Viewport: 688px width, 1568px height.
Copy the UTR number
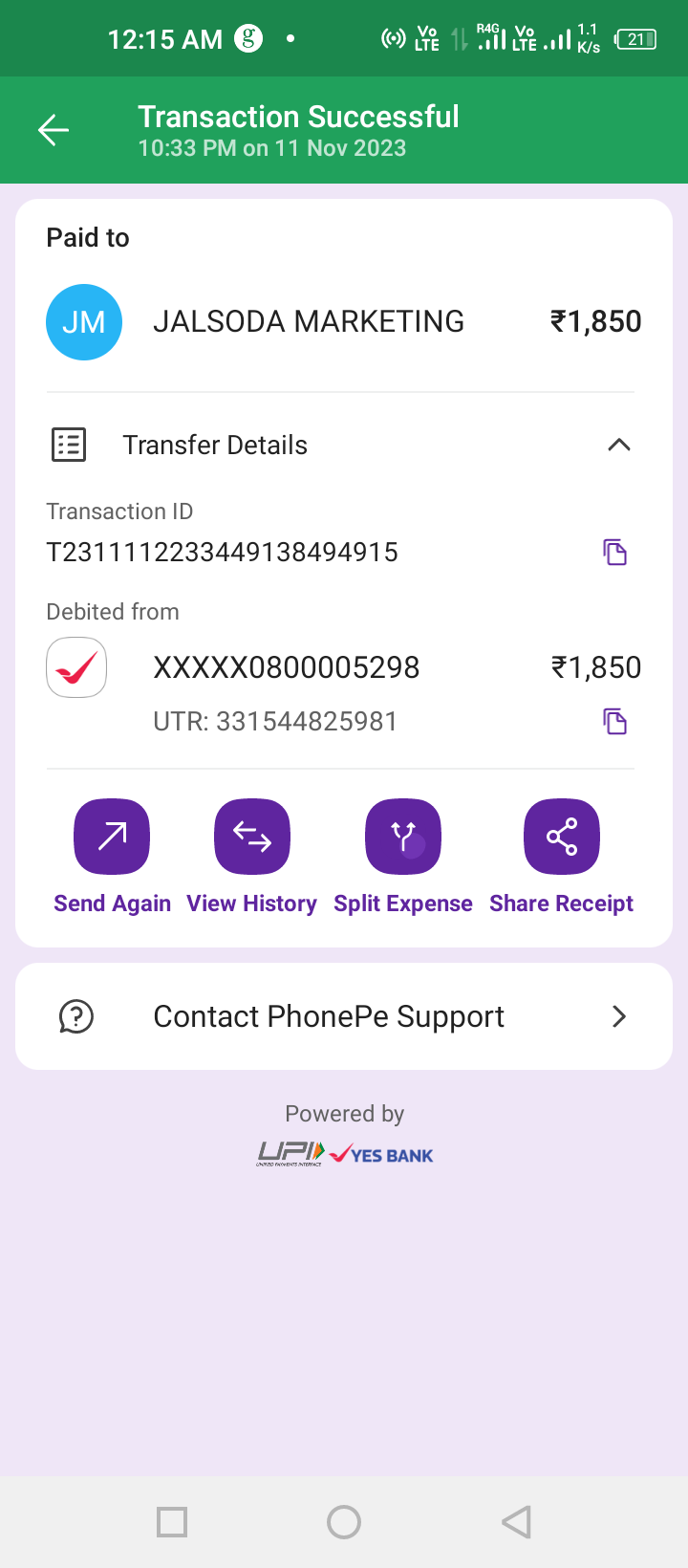pos(614,721)
